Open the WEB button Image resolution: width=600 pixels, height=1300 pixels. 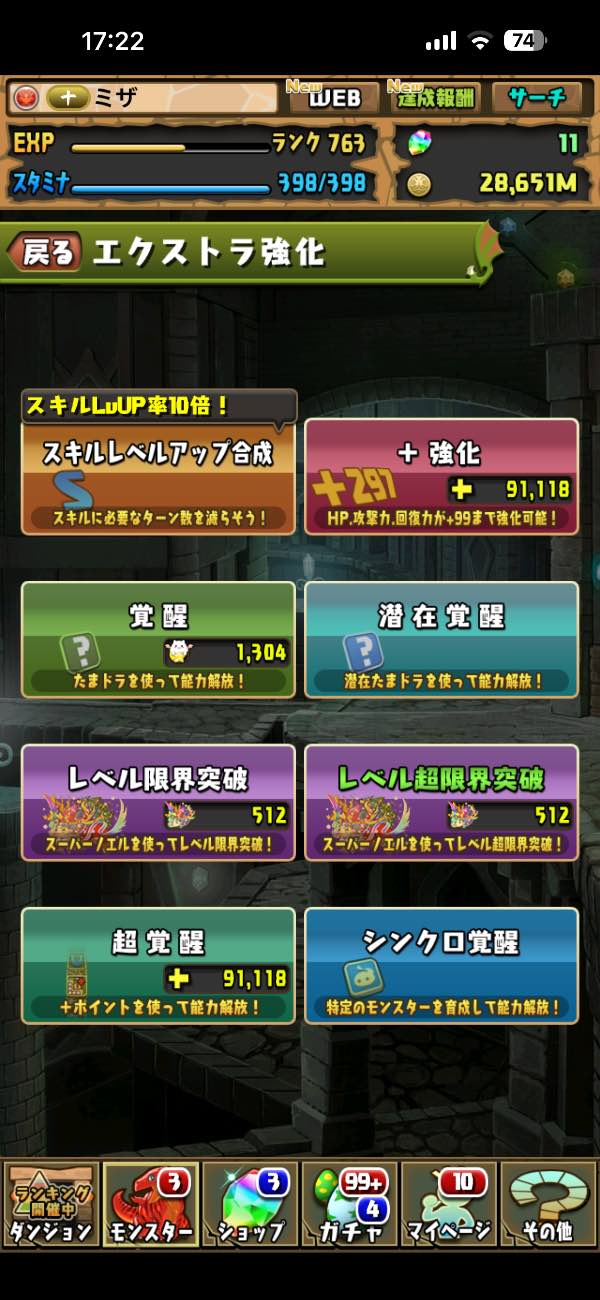333,98
